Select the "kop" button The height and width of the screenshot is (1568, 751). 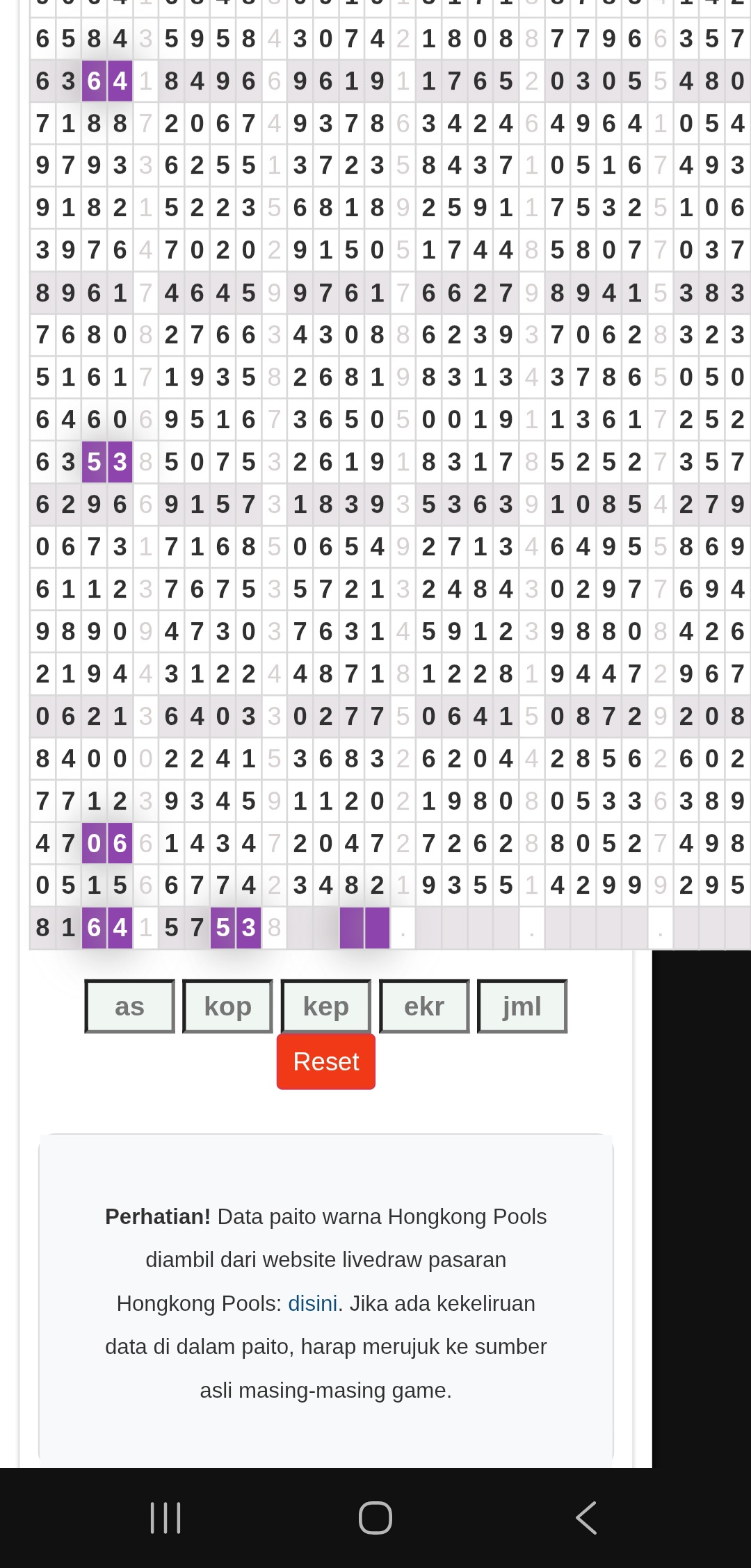point(227,1006)
